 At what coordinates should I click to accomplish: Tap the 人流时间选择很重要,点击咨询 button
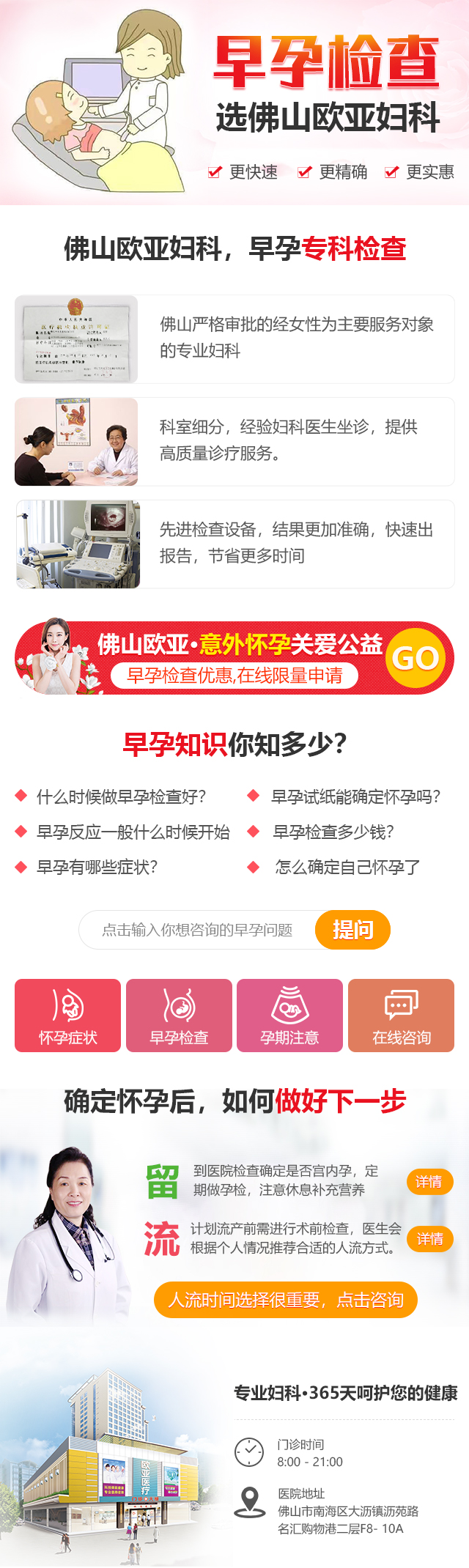[286, 1300]
